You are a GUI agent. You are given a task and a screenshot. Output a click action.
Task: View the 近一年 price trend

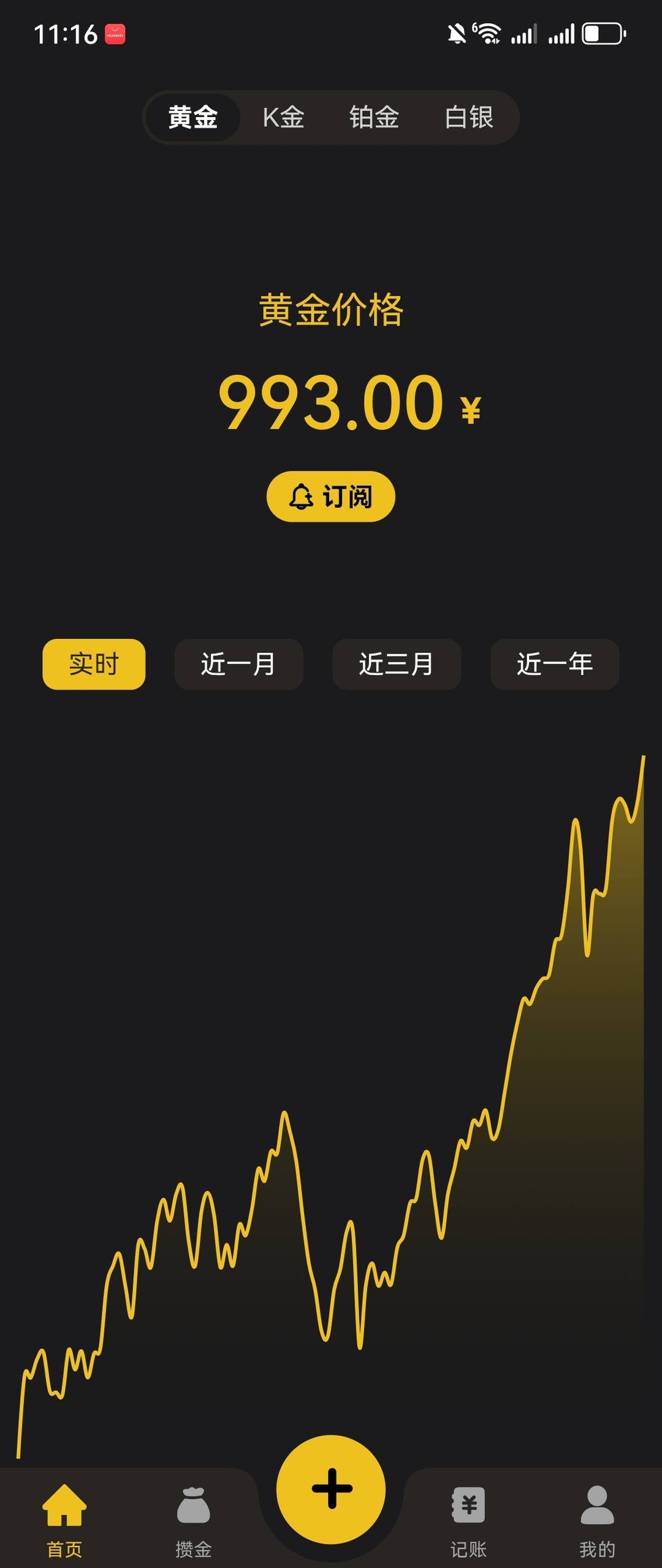(555, 664)
